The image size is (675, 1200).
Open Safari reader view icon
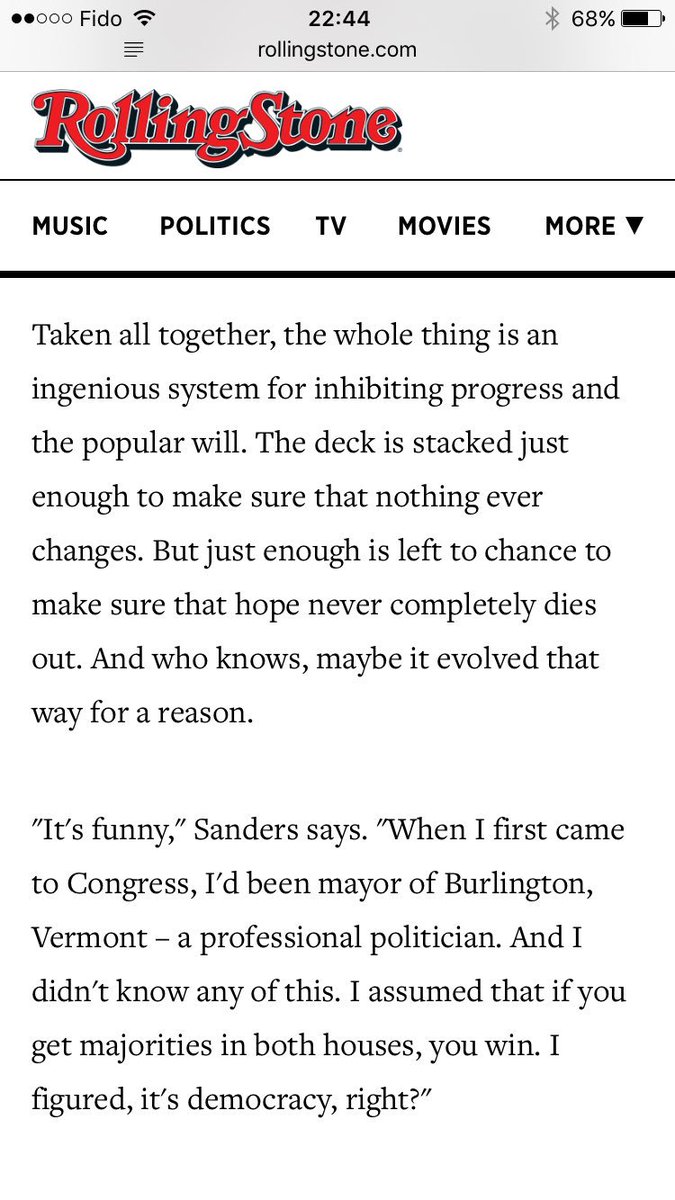pyautogui.click(x=134, y=50)
